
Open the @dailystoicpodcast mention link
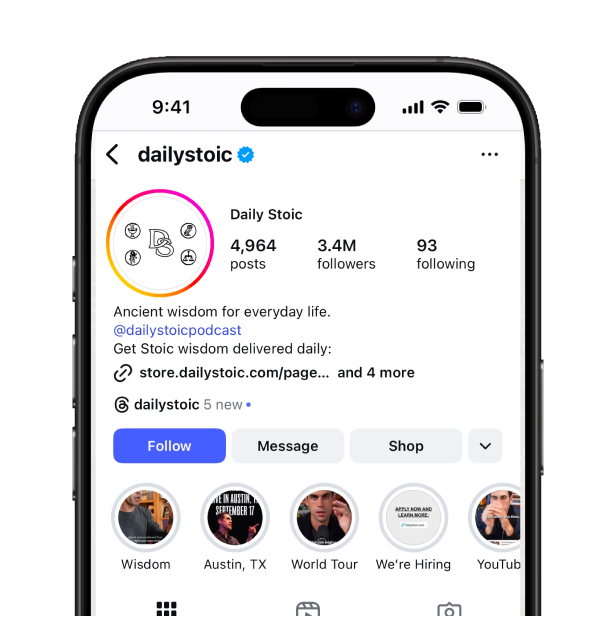(x=177, y=330)
